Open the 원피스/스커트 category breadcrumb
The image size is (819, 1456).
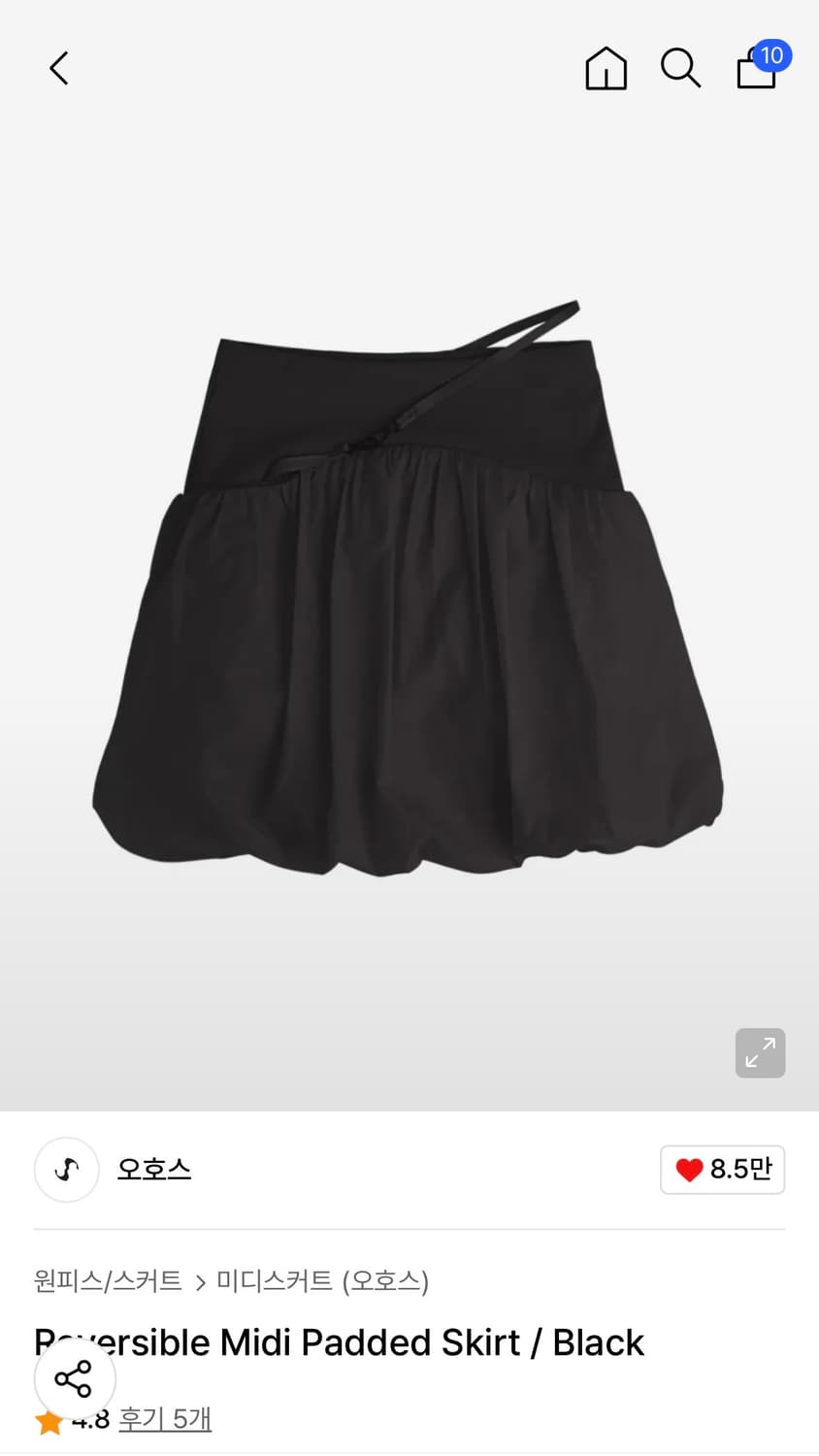pyautogui.click(x=108, y=1281)
